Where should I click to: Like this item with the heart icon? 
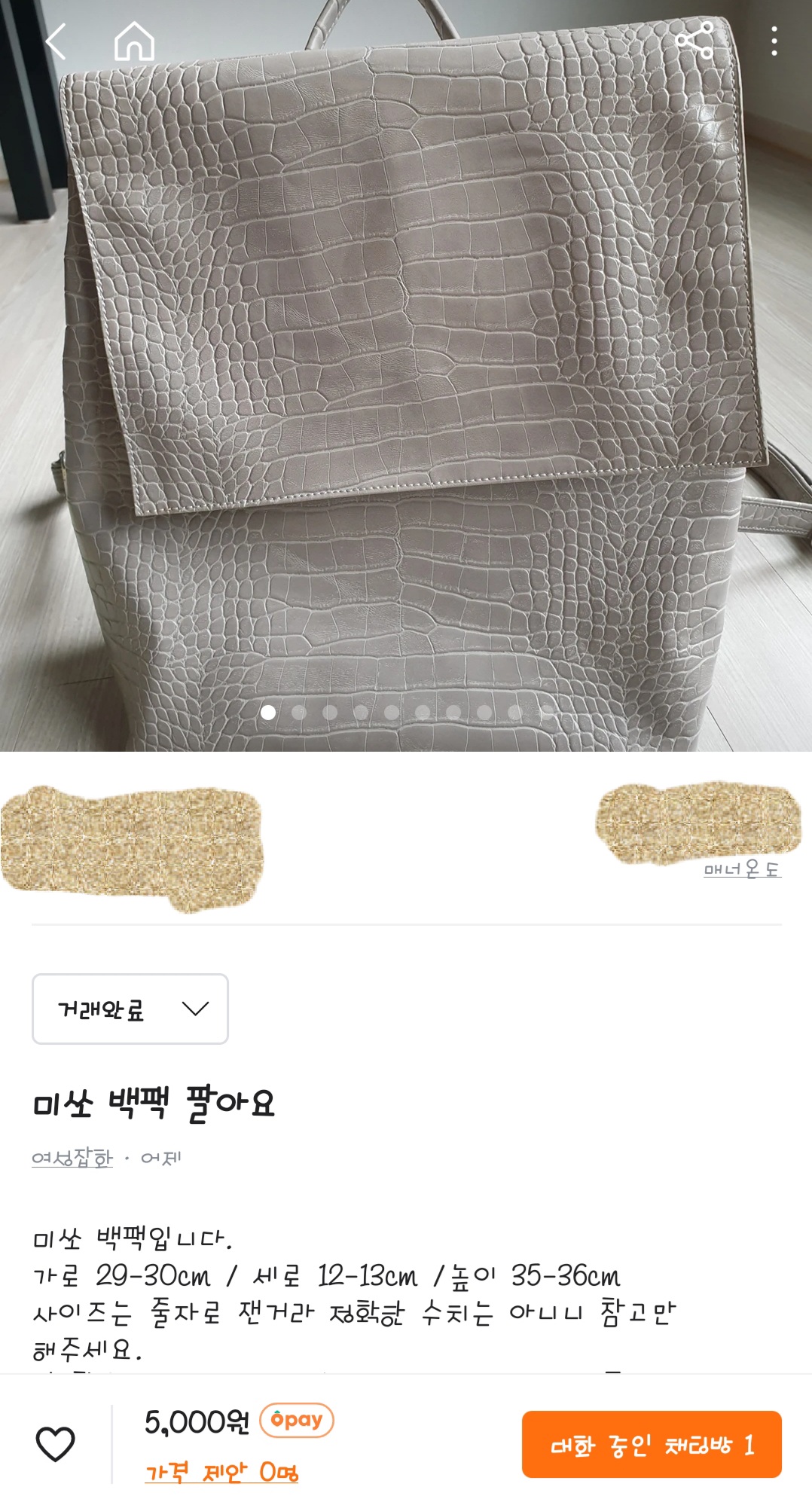tap(56, 1443)
